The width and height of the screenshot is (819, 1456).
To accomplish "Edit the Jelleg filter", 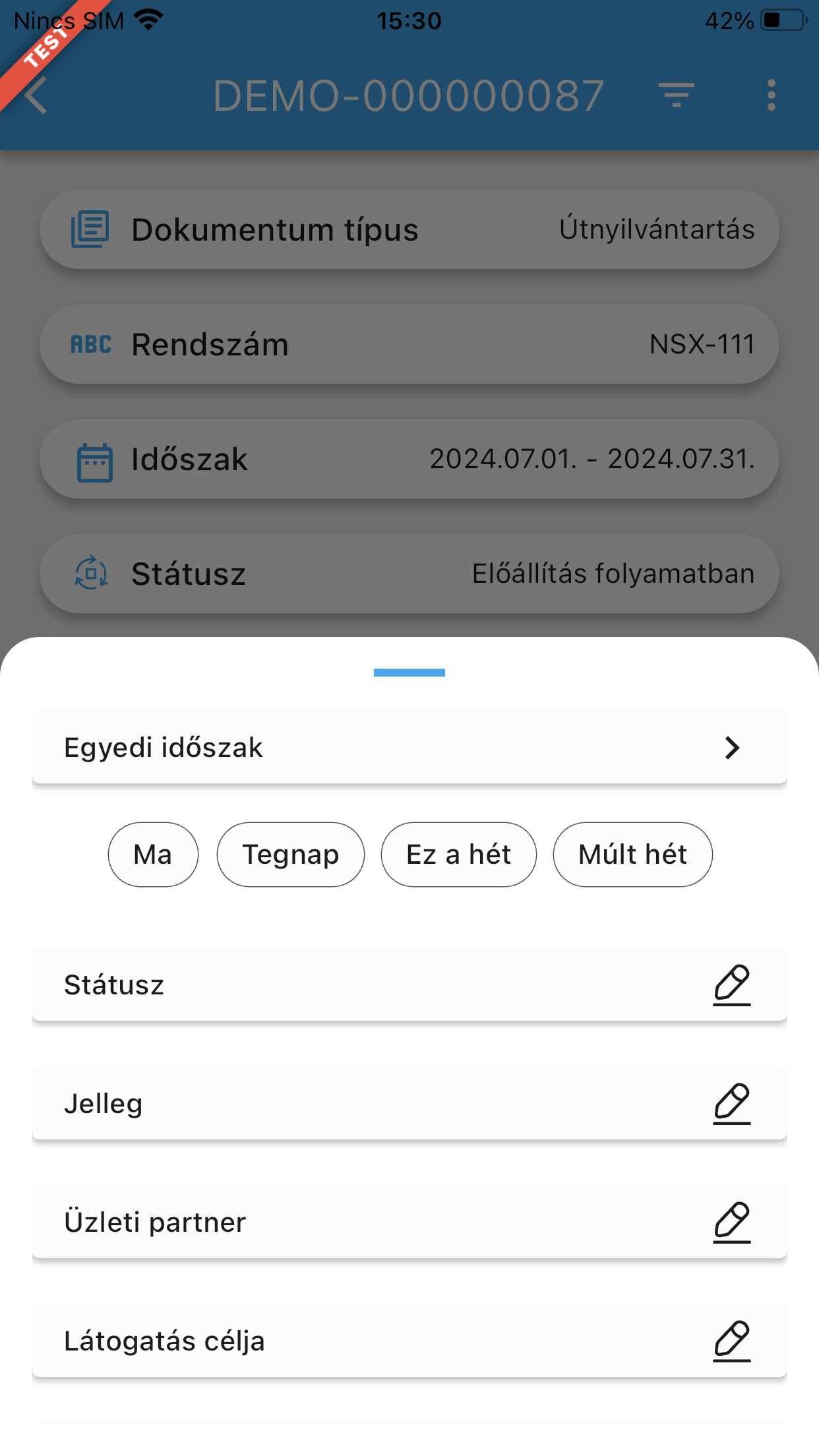I will click(732, 1104).
